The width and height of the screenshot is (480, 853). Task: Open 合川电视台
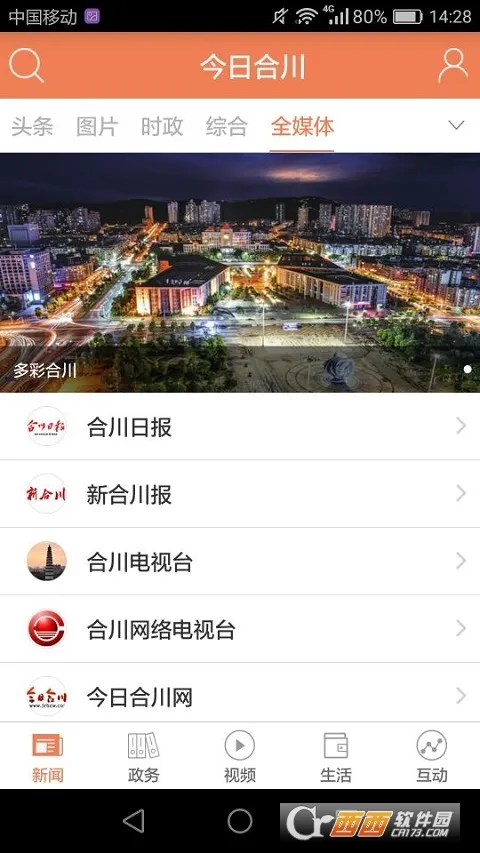(240, 561)
